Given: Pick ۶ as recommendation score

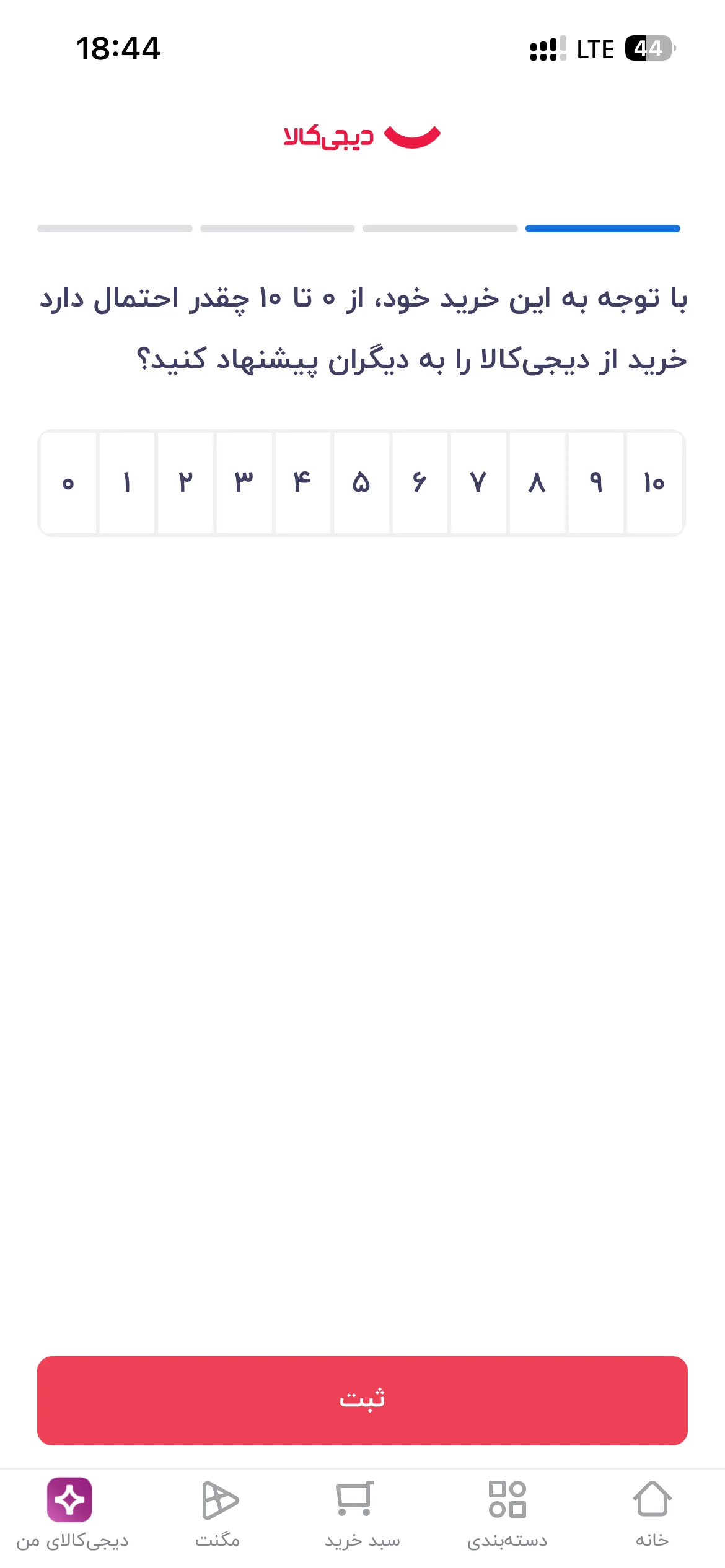Looking at the screenshot, I should click(420, 482).
